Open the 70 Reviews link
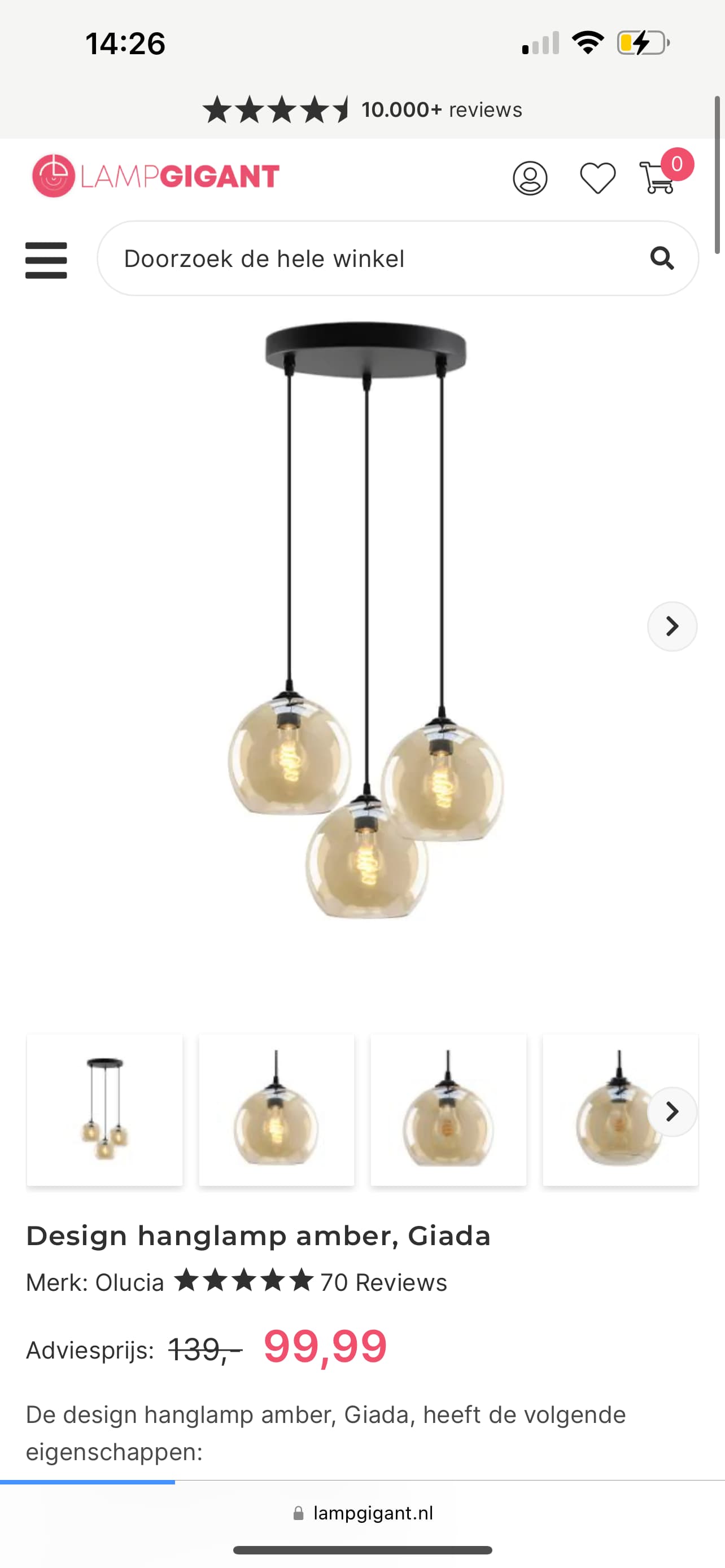Image resolution: width=725 pixels, height=1568 pixels. pos(383,1282)
